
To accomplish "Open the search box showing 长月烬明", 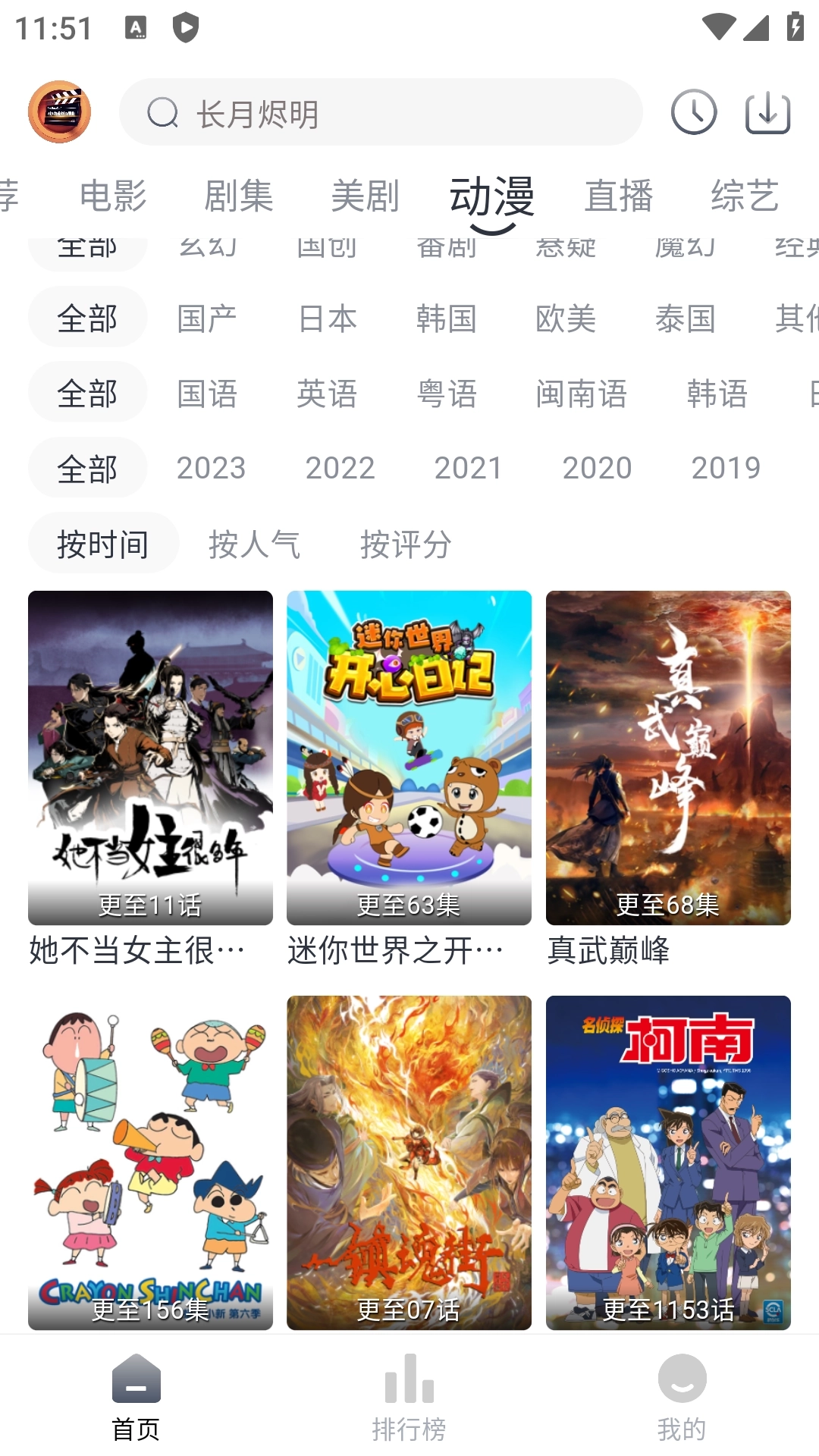I will [x=379, y=113].
